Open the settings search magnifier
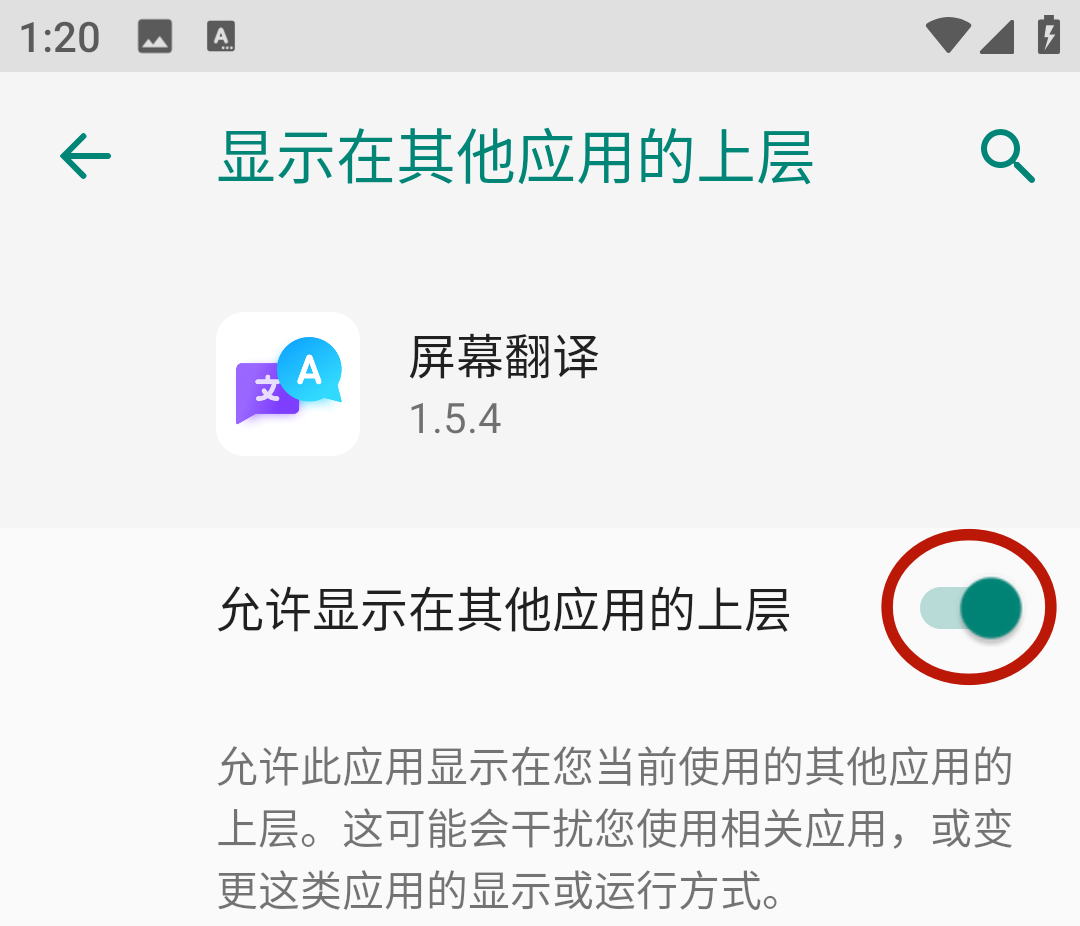Image resolution: width=1080 pixels, height=926 pixels. 1006,157
